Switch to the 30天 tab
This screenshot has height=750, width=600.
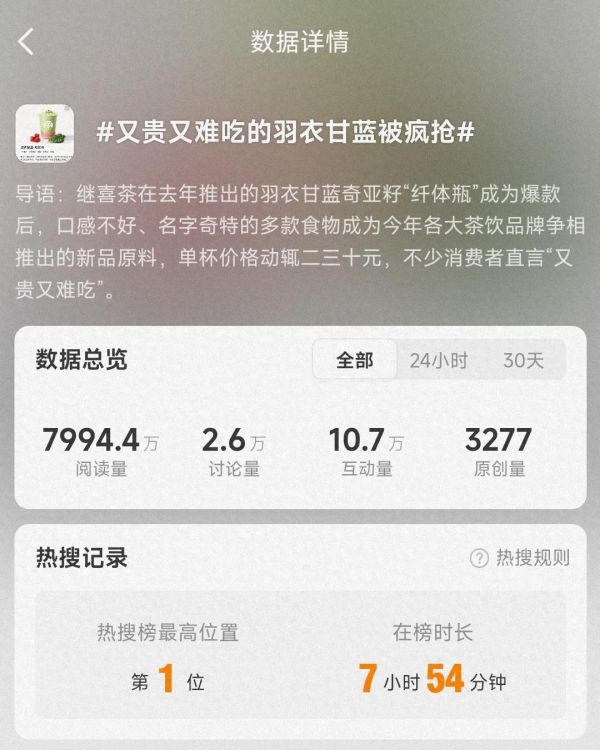[x=523, y=361]
